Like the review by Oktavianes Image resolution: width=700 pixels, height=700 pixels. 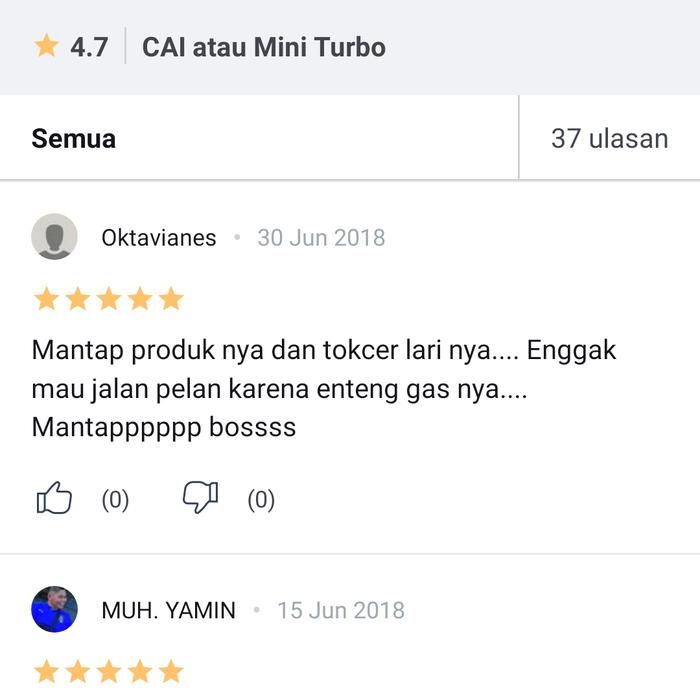tap(54, 498)
